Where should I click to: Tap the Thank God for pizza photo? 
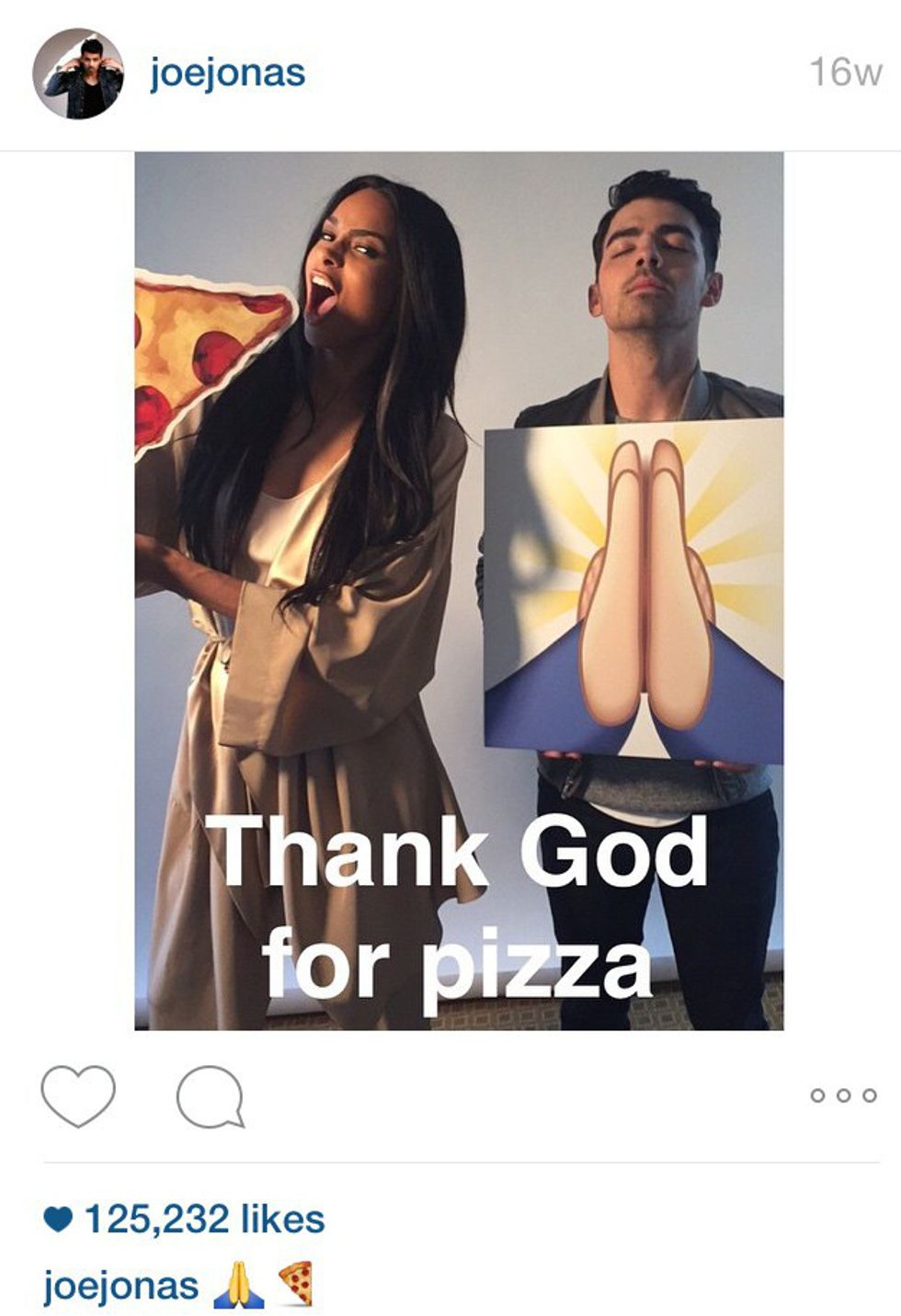pyautogui.click(x=459, y=590)
